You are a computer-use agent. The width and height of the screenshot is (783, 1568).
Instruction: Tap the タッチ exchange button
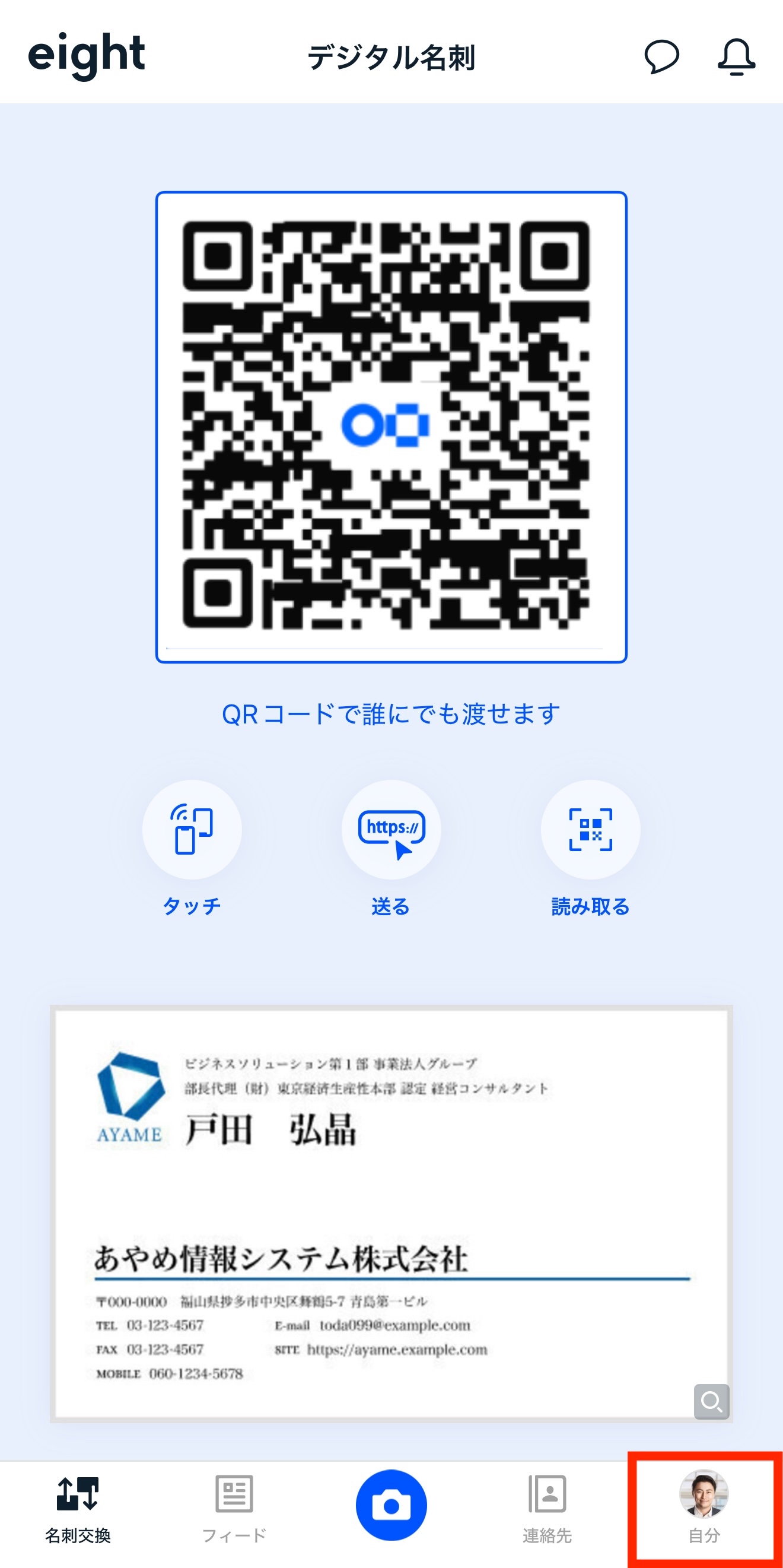pos(192,830)
